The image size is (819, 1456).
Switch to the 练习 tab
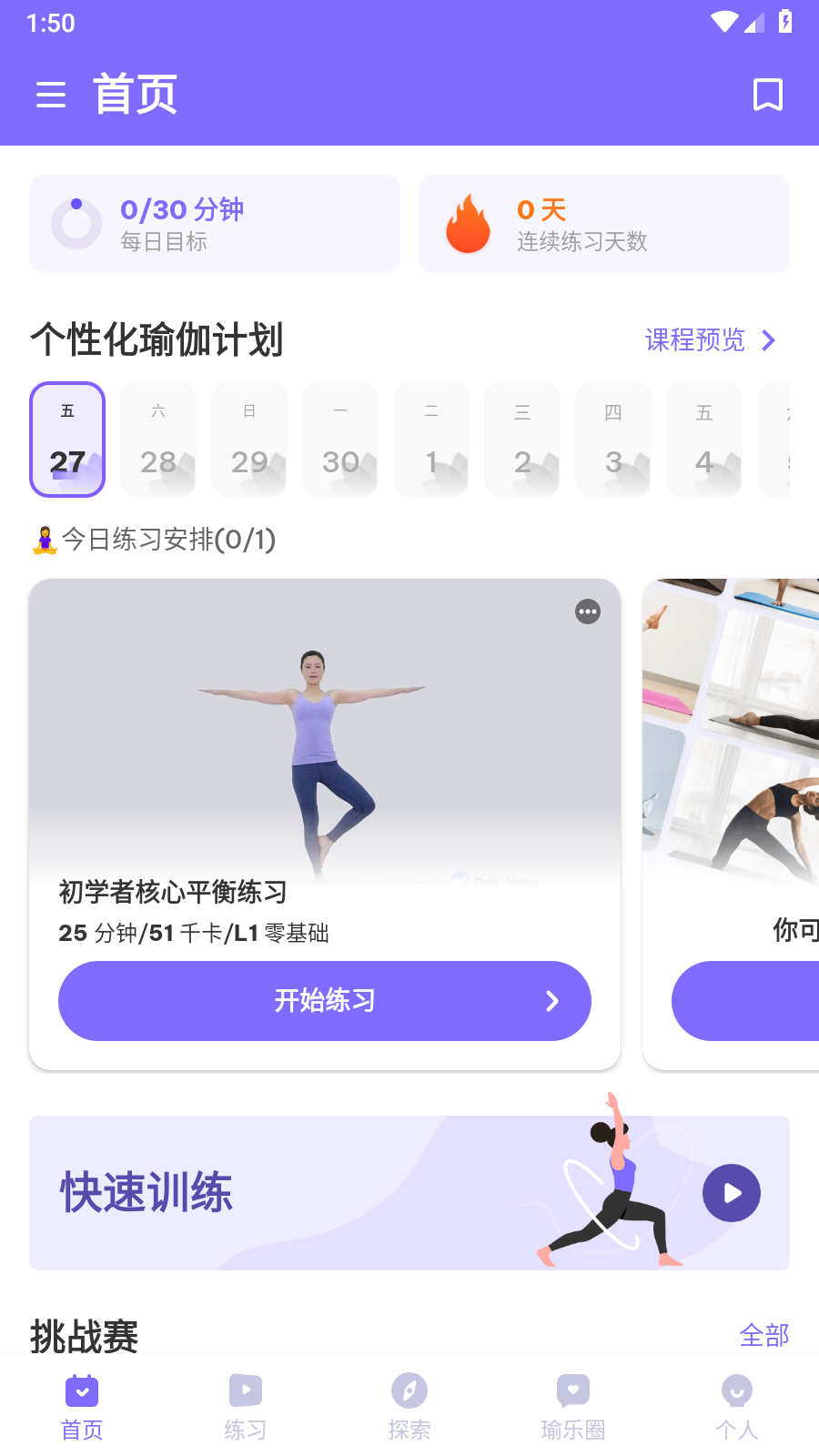click(246, 1407)
